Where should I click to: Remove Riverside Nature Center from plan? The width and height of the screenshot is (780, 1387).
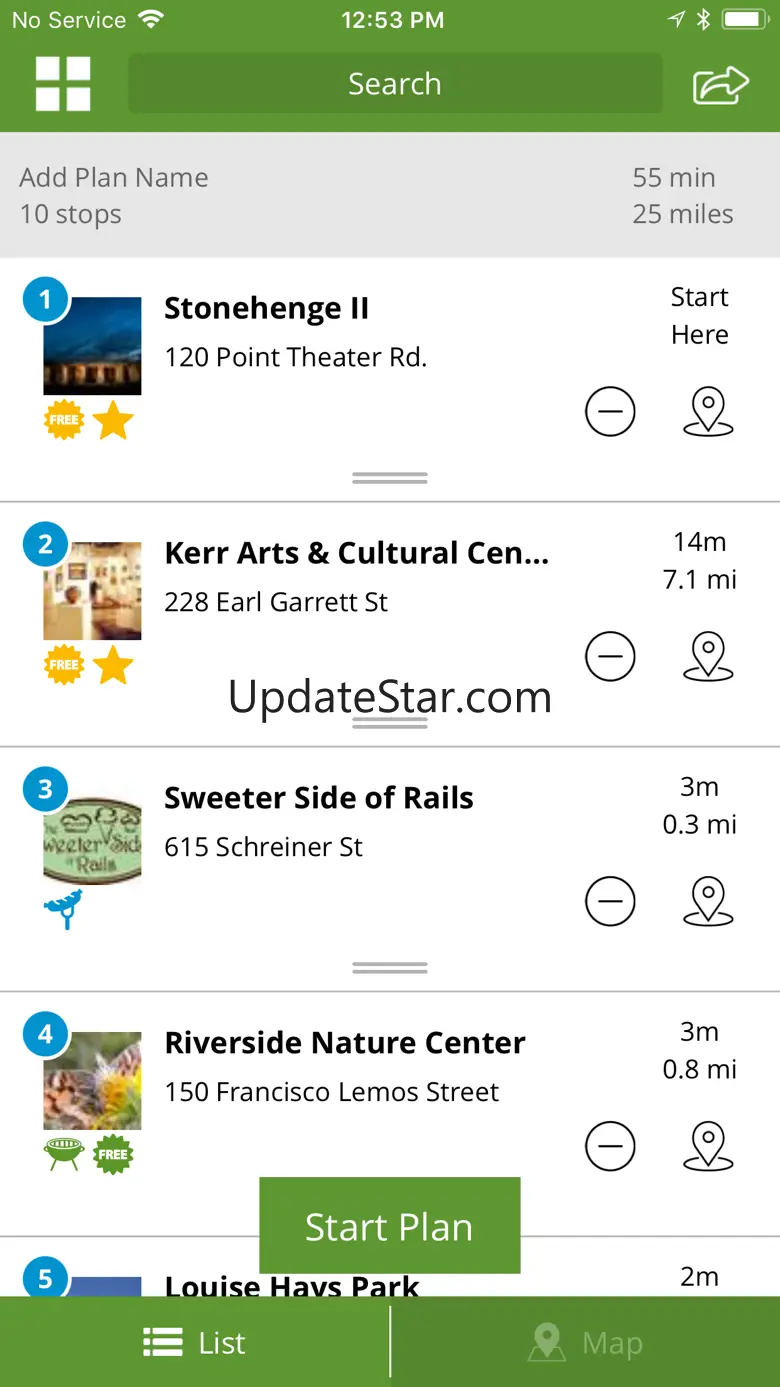(x=610, y=1146)
